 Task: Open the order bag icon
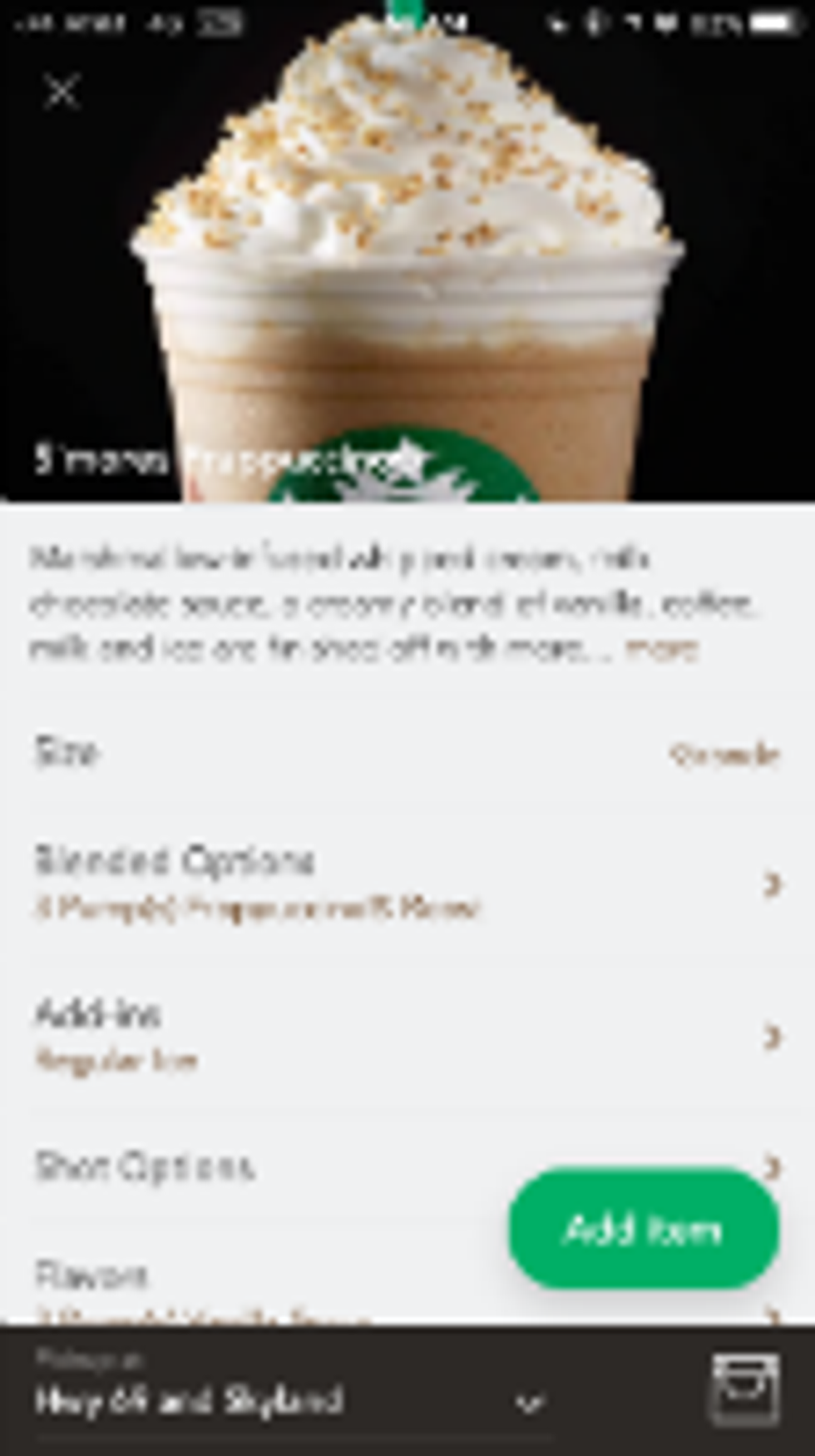coord(745,1389)
